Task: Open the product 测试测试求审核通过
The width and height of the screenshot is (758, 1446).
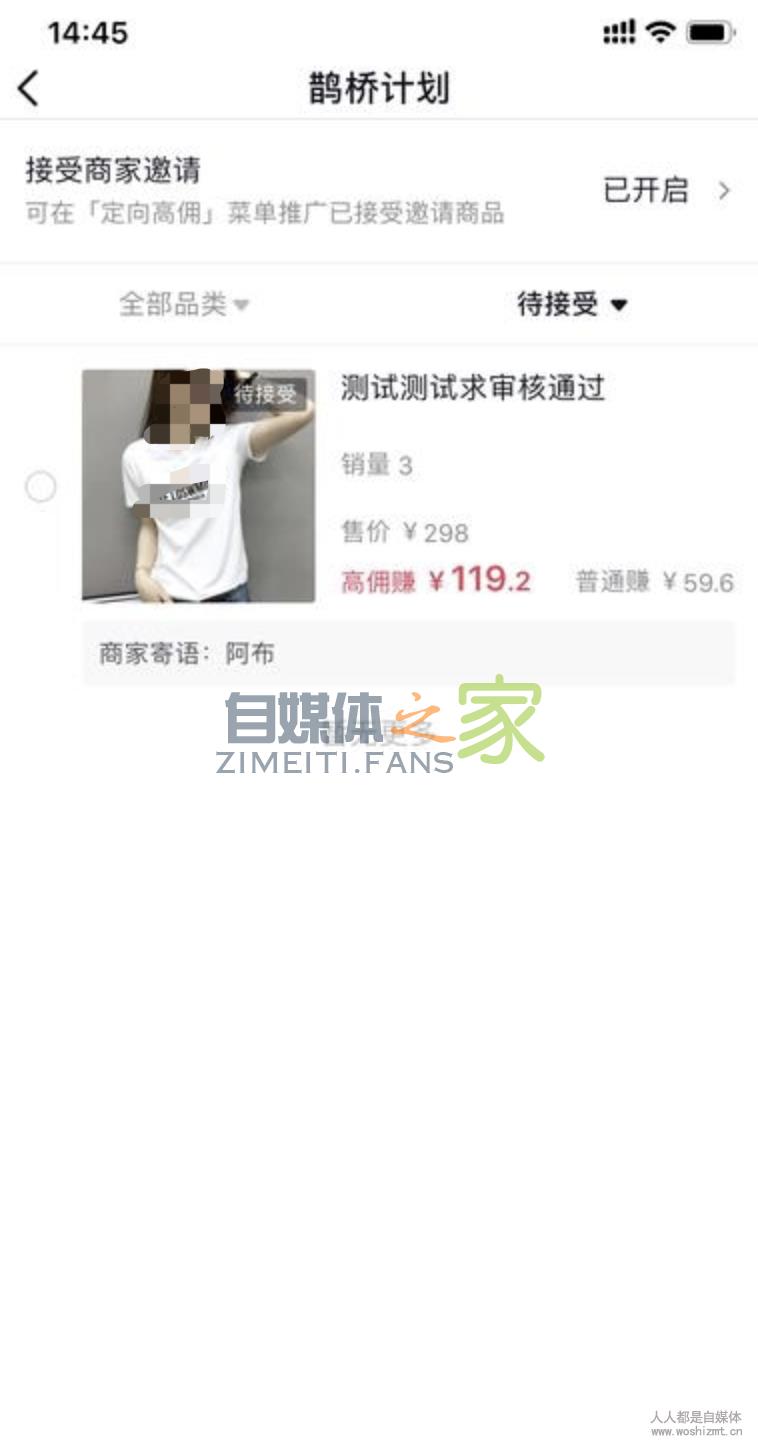Action: coord(472,390)
